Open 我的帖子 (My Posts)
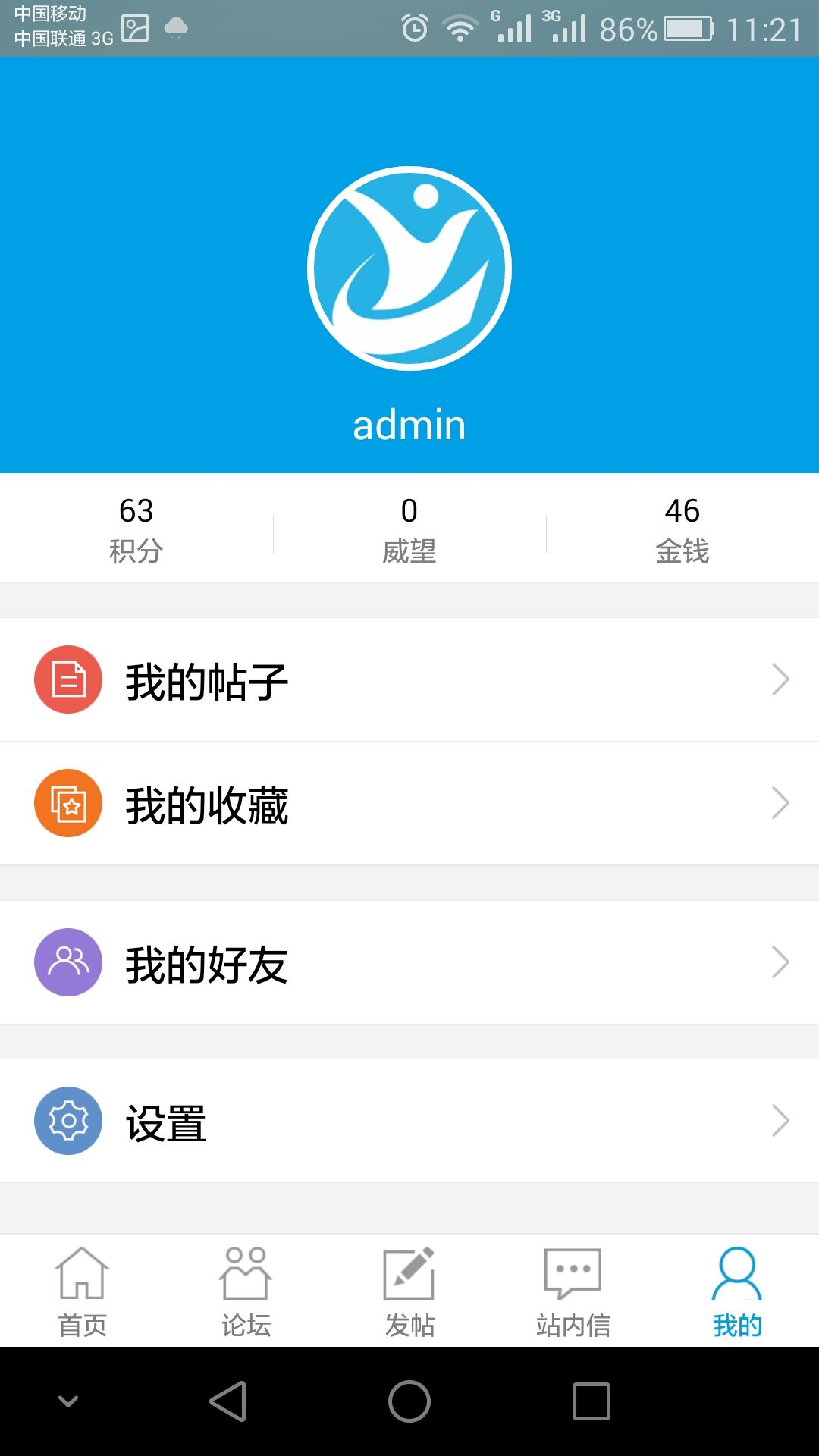 (x=409, y=679)
